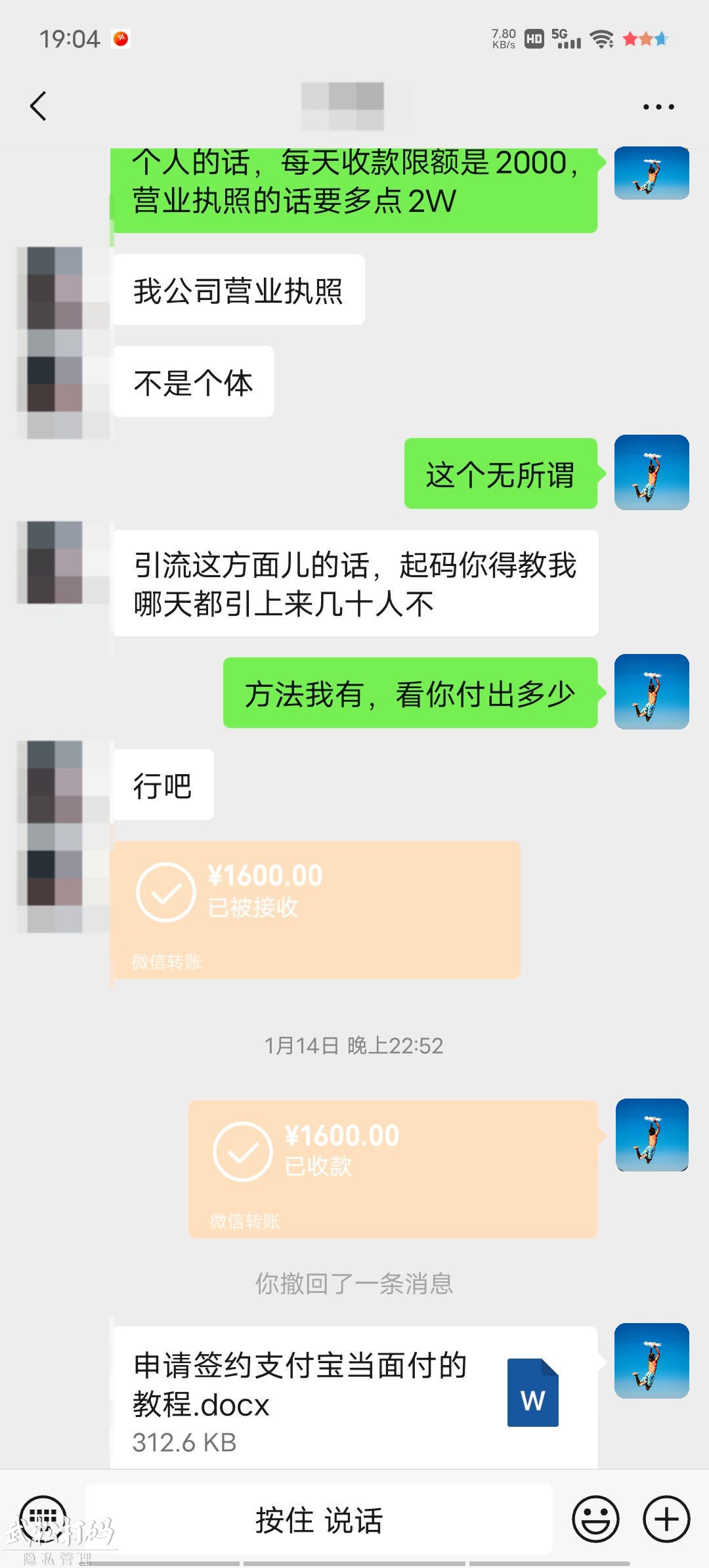Go back to the chat list
This screenshot has height=1568, width=709.
tap(38, 106)
